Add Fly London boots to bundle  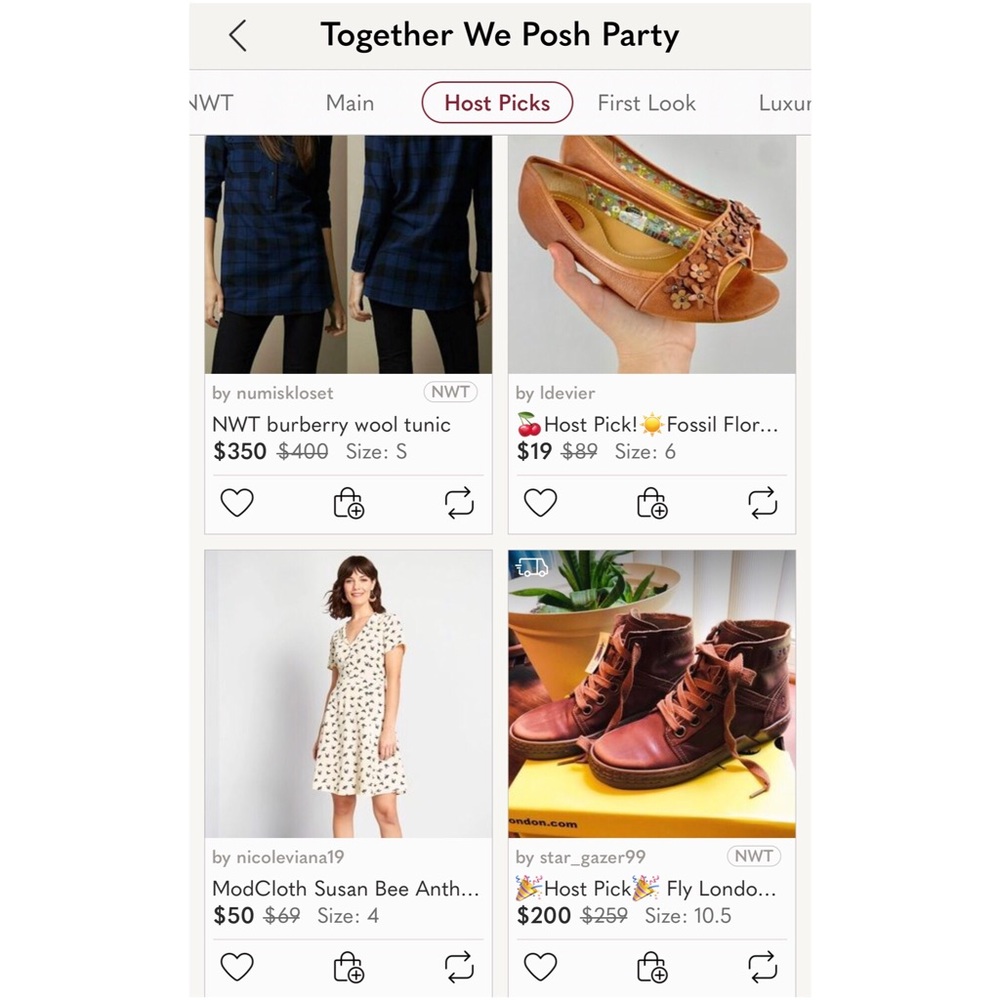coord(652,966)
